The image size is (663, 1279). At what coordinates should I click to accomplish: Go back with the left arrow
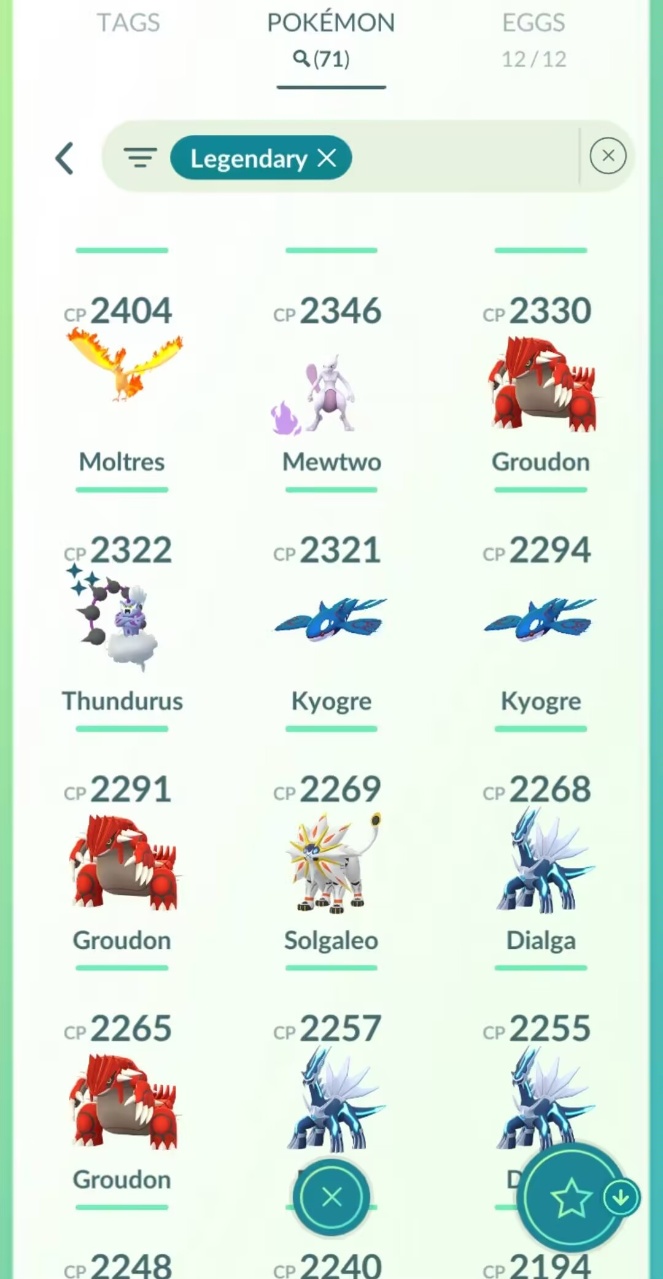click(65, 158)
